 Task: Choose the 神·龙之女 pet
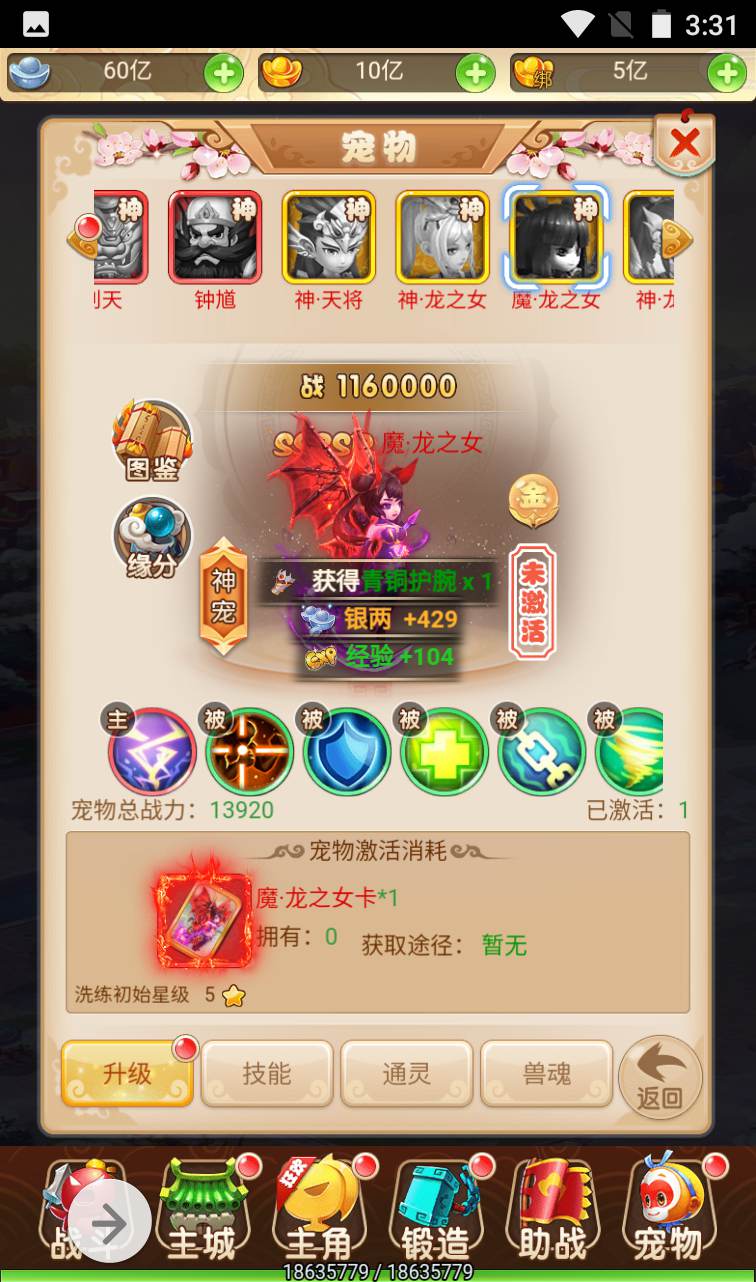pyautogui.click(x=442, y=237)
